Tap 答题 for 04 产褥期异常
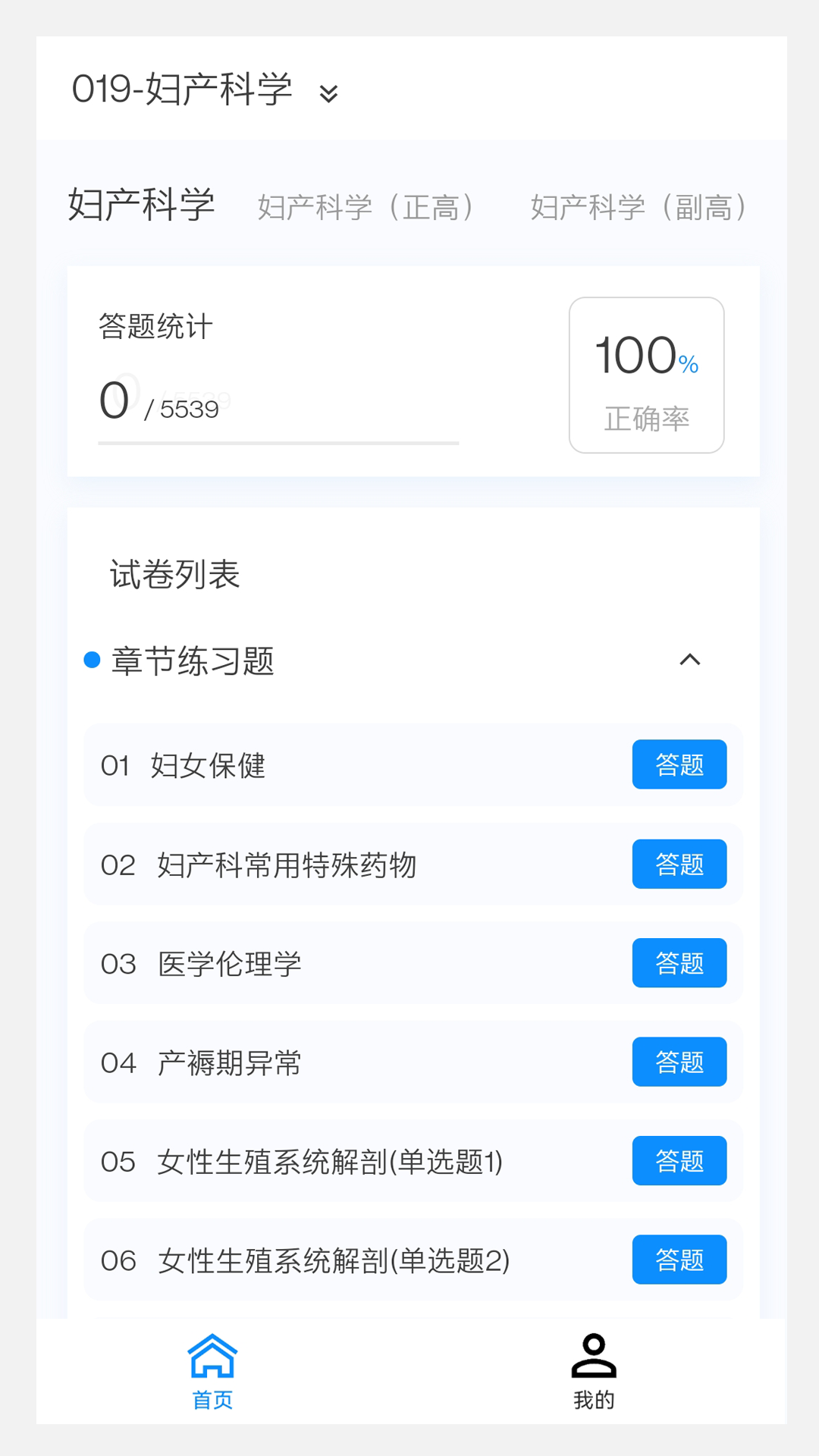 pos(679,1062)
